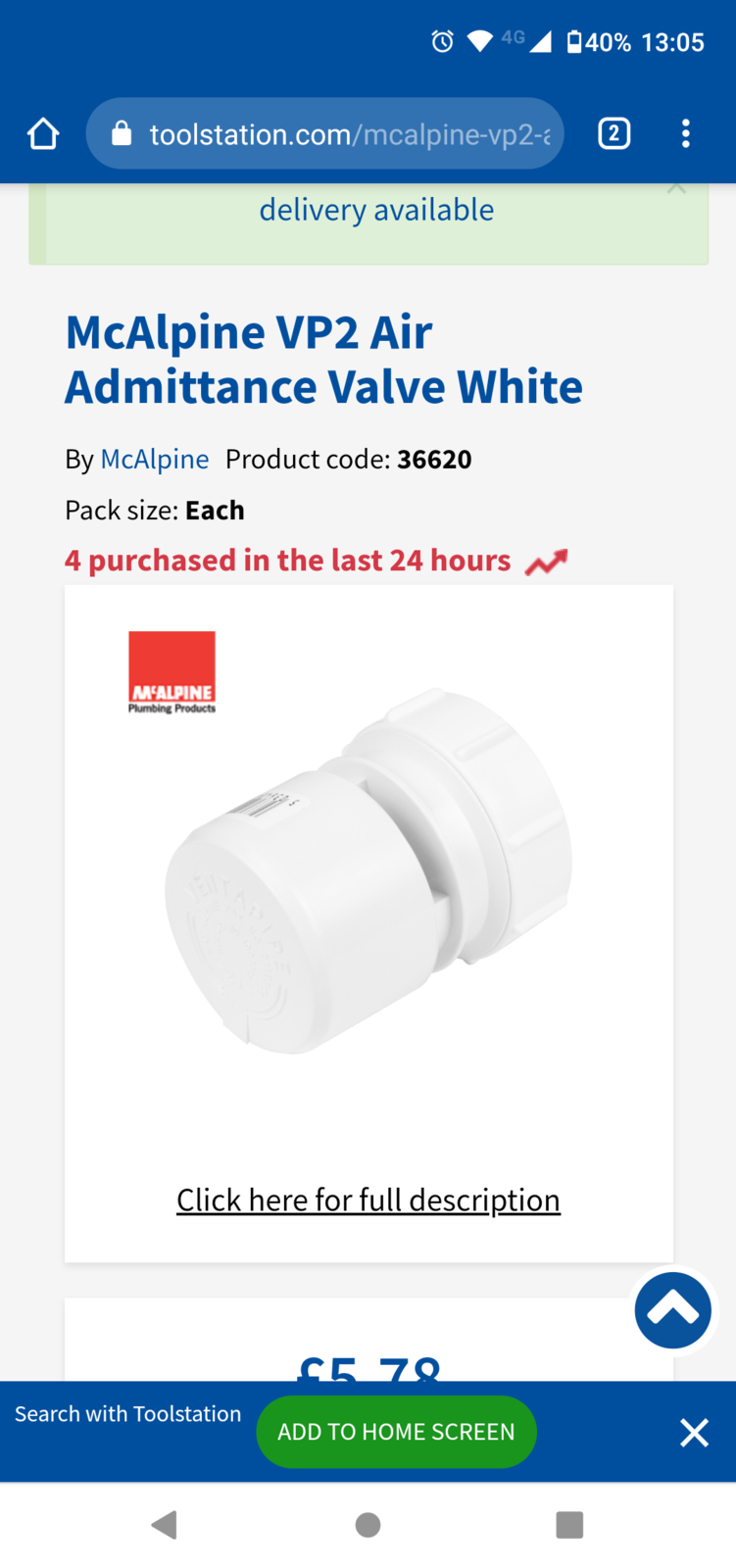Open the tab switcher showing 2 tabs

click(613, 133)
